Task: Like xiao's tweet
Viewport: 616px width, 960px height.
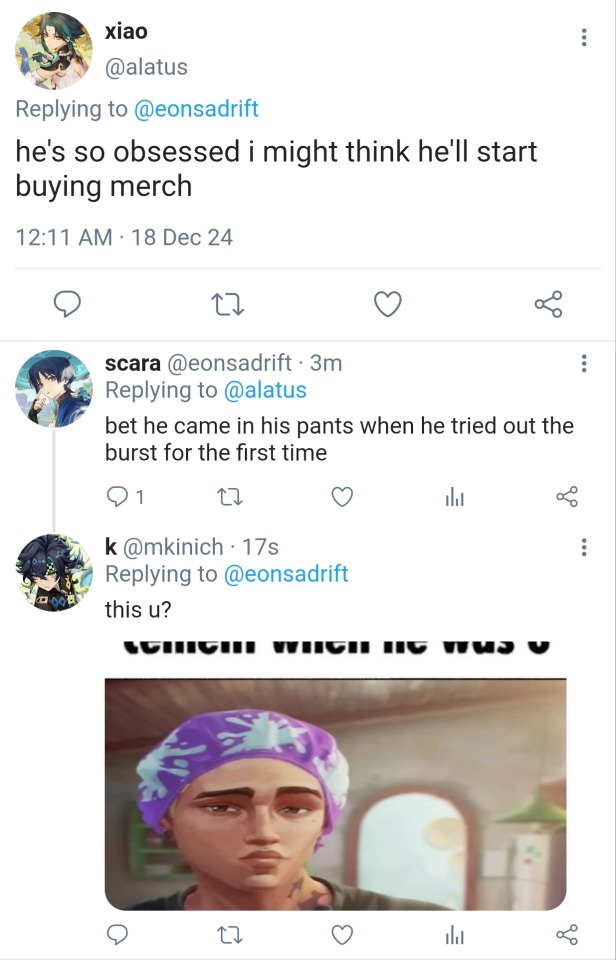Action: coord(387,303)
